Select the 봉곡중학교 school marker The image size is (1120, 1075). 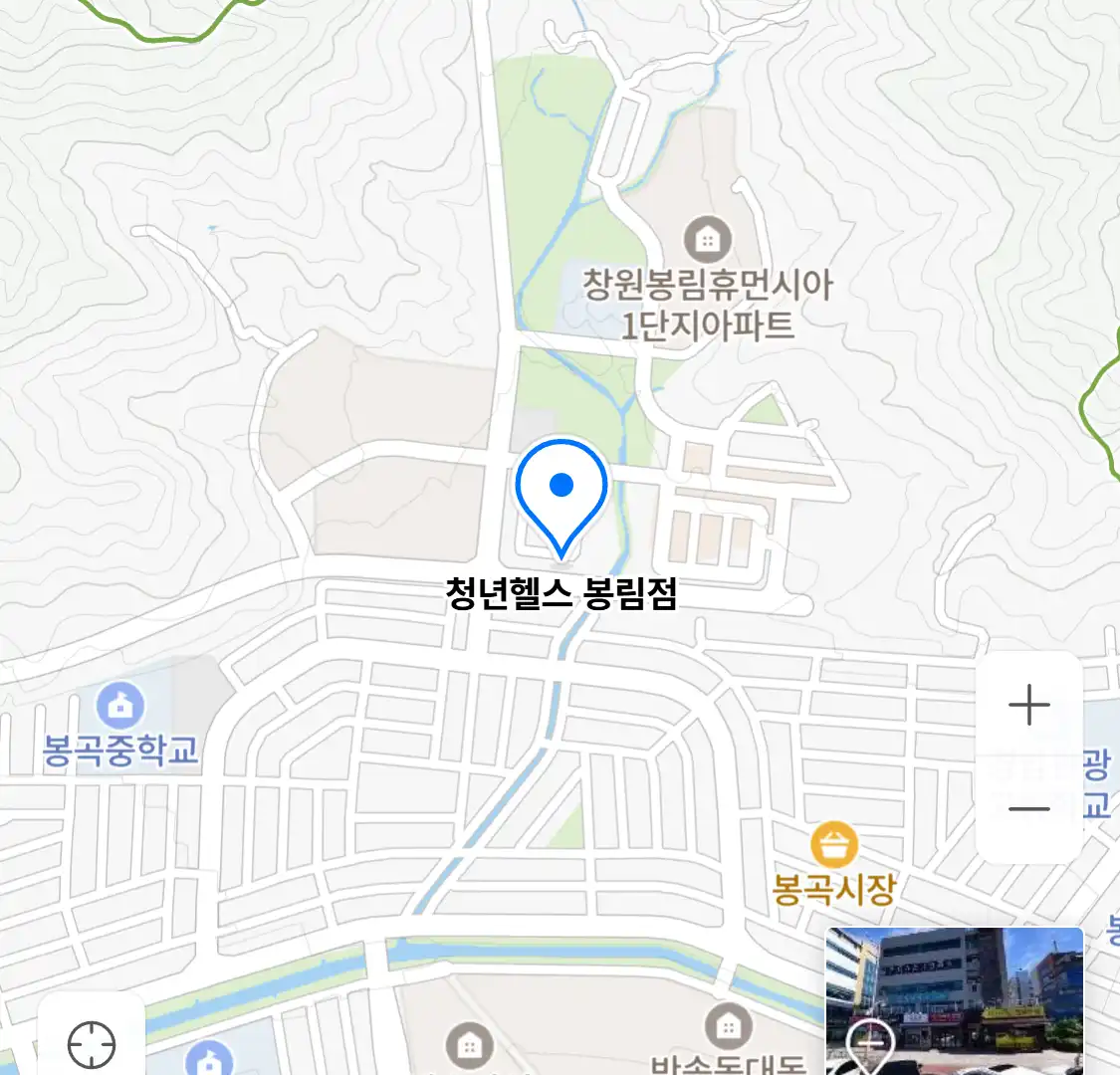pyautogui.click(x=120, y=707)
